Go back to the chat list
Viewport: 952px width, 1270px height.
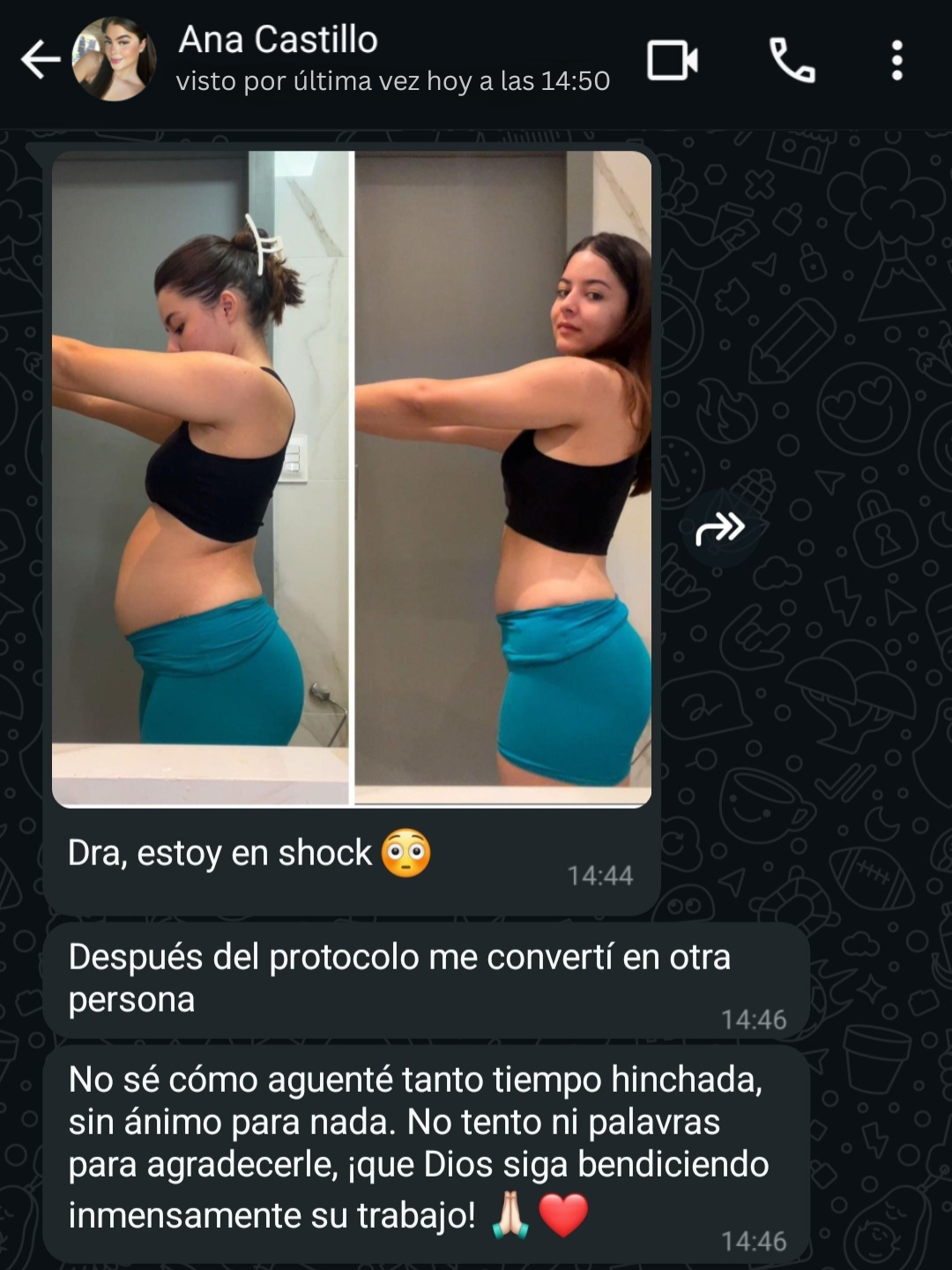(x=40, y=61)
